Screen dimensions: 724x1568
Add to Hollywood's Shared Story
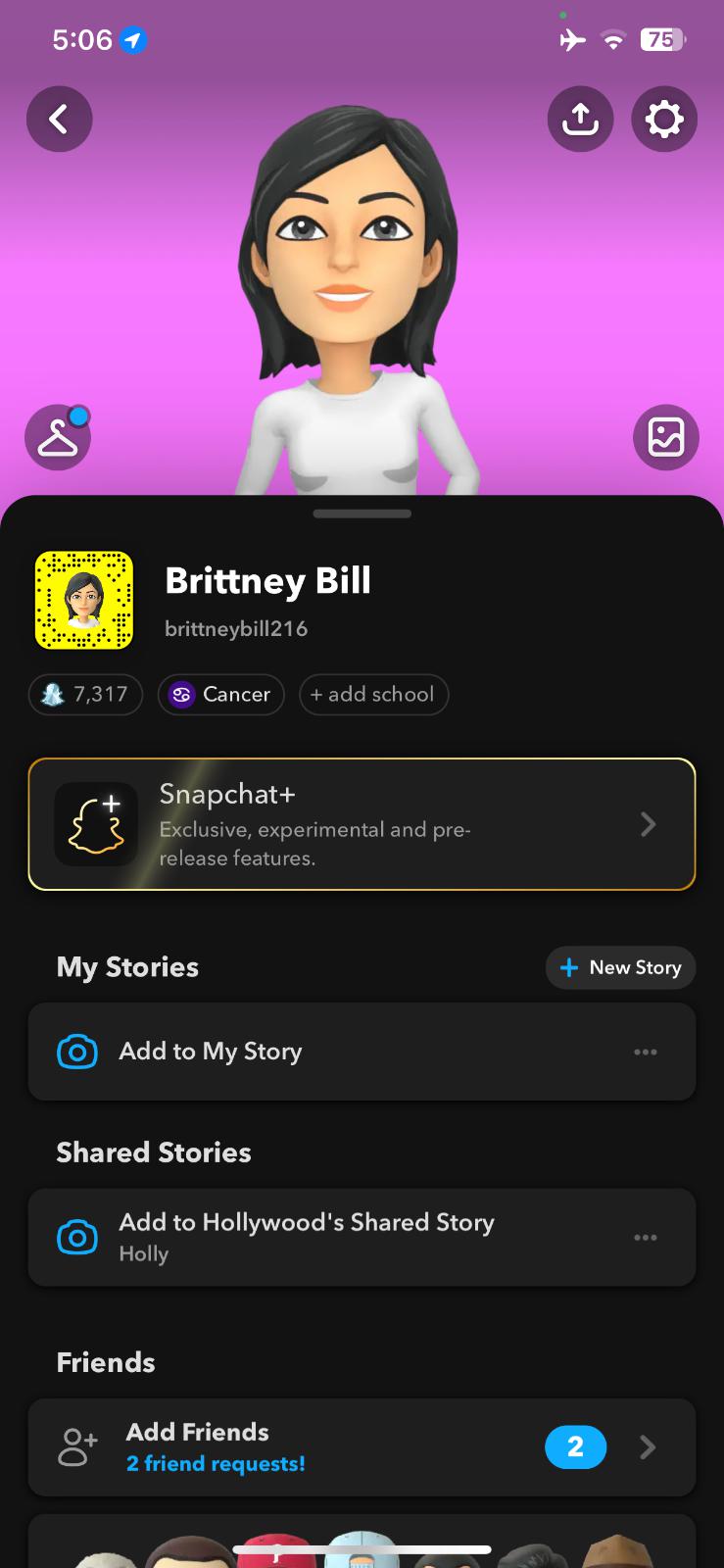pos(307,1236)
